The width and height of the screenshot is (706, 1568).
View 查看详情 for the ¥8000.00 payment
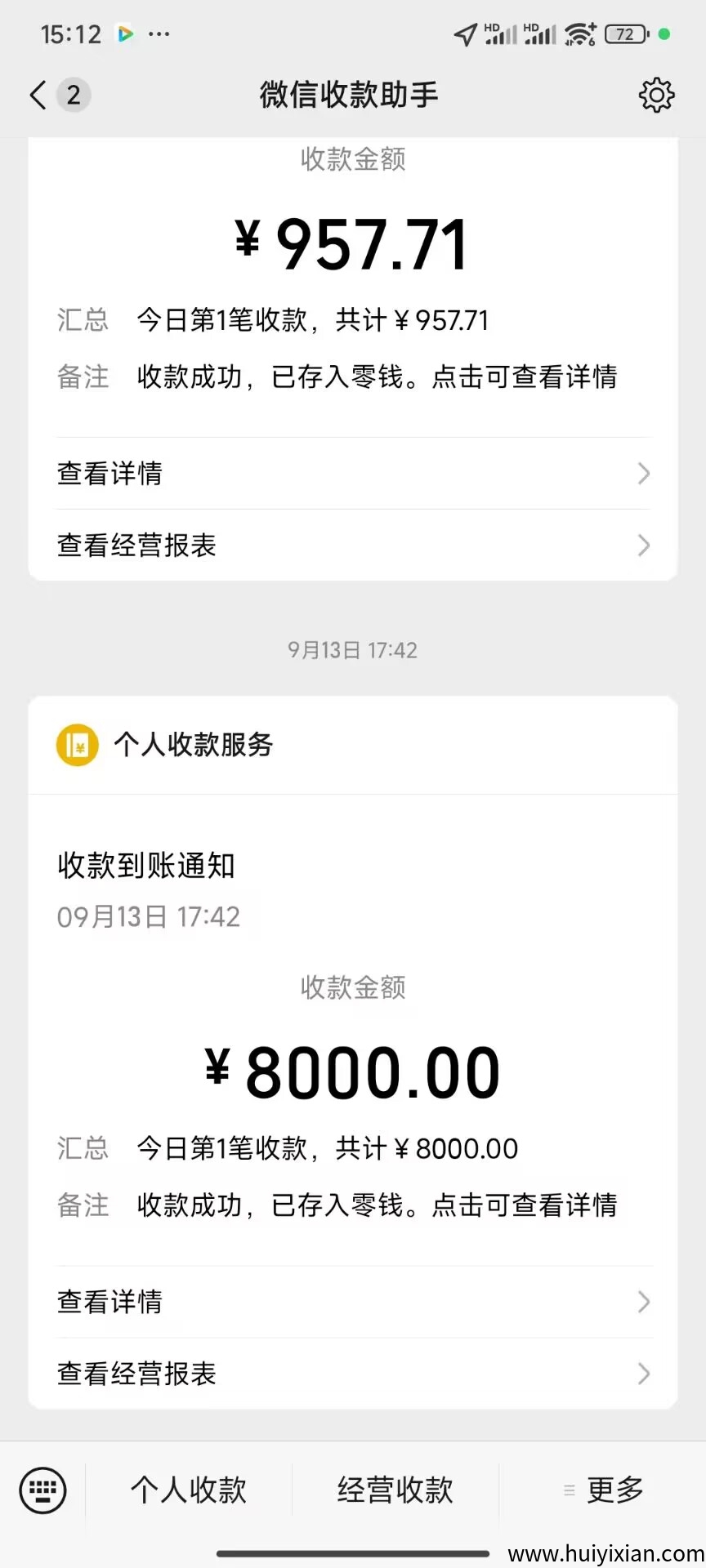pyautogui.click(x=353, y=1302)
